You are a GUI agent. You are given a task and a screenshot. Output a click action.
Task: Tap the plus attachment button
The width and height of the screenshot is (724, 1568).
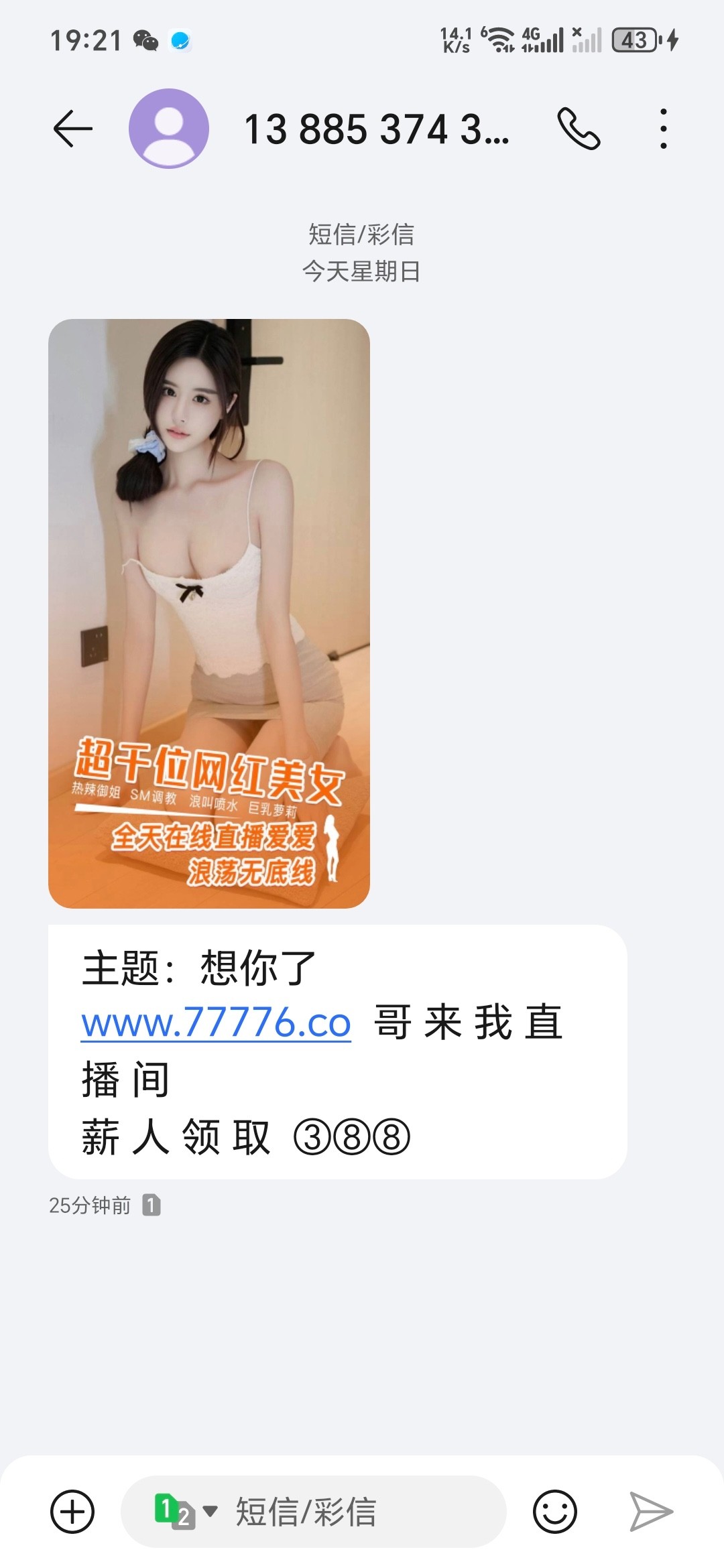(72, 1511)
